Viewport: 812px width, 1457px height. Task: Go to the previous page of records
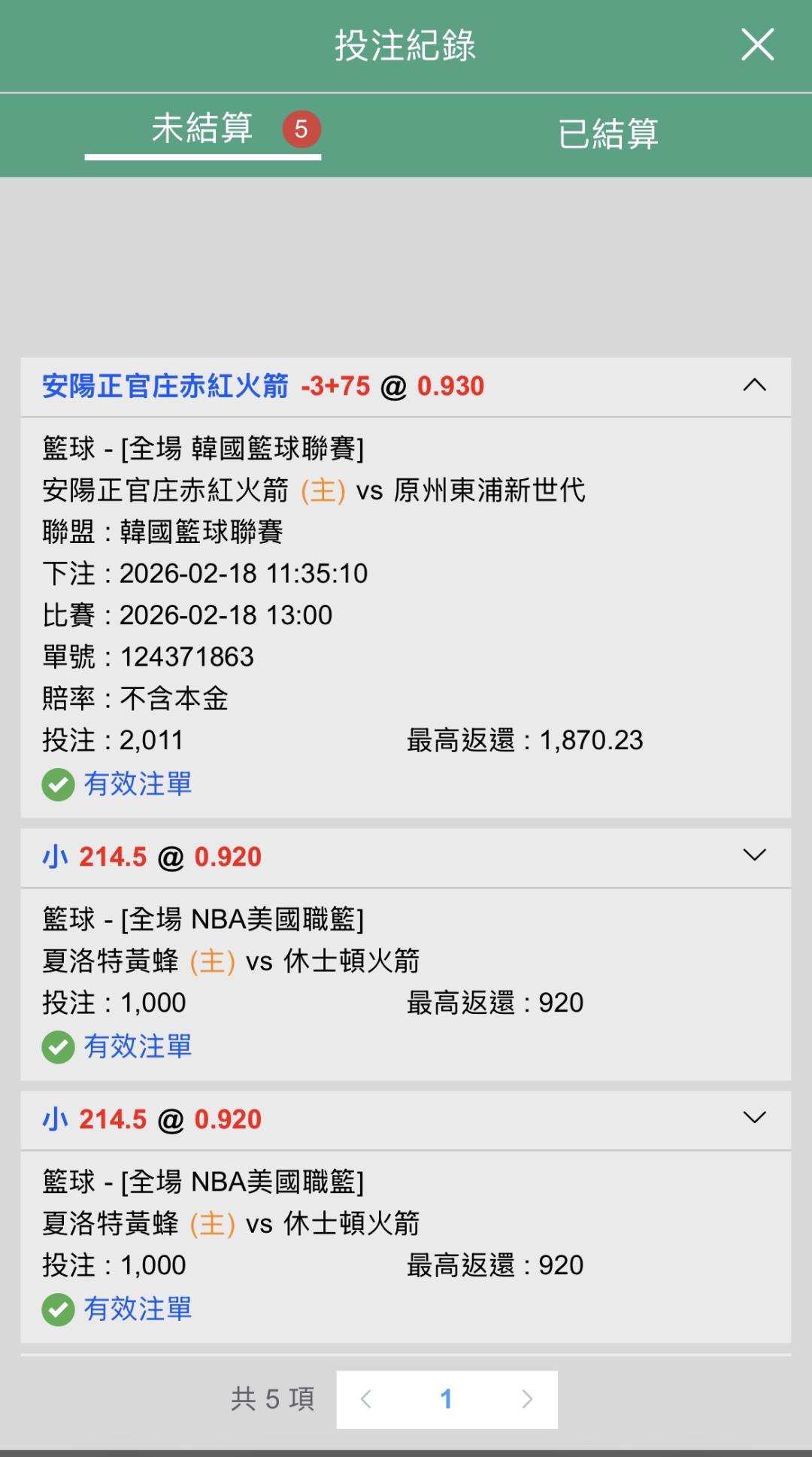click(x=366, y=1399)
